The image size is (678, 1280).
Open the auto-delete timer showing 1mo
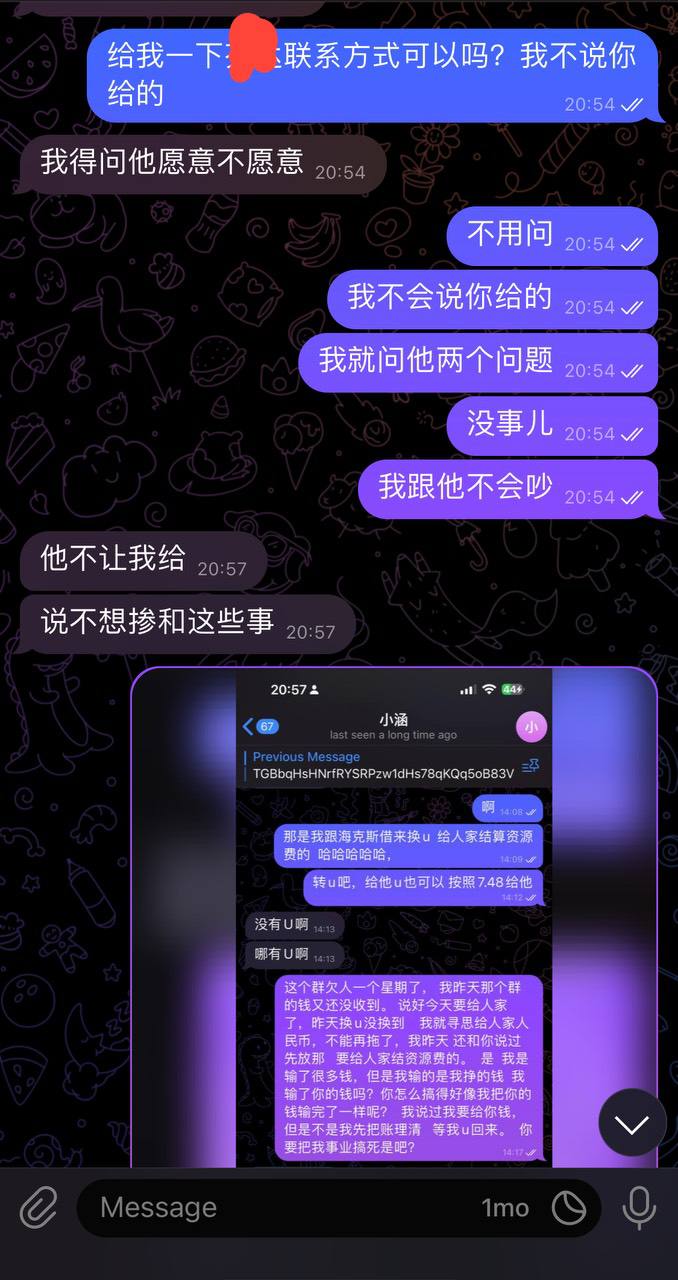[x=506, y=1208]
